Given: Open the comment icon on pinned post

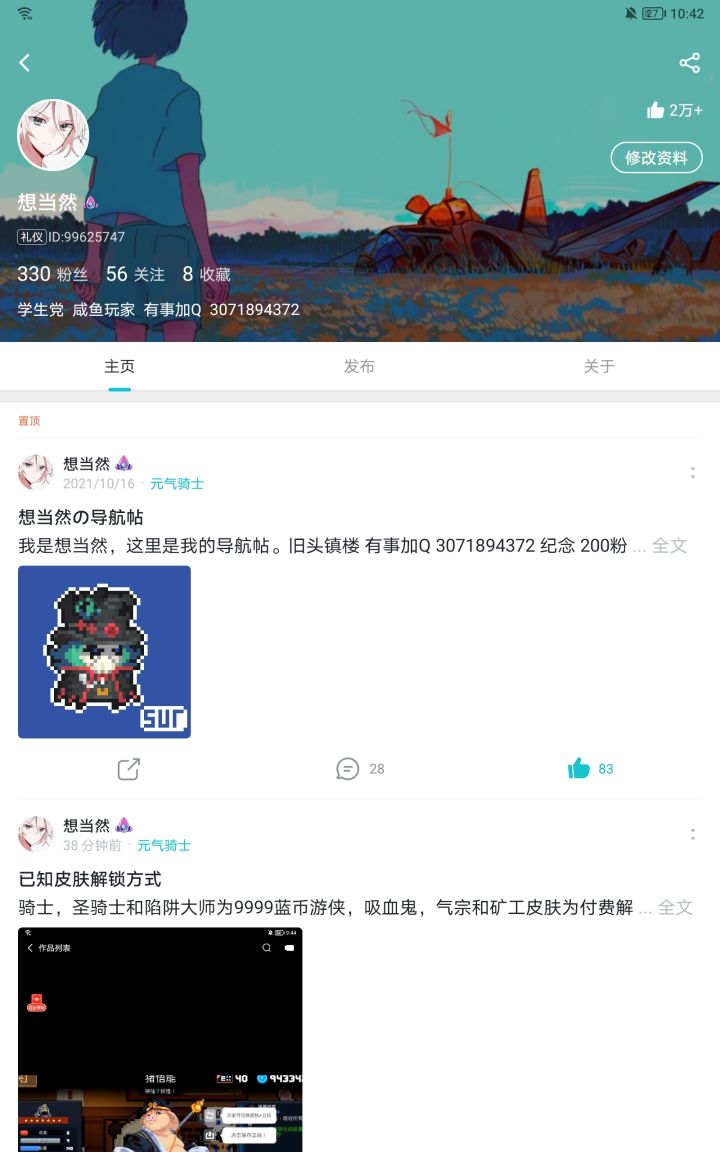Looking at the screenshot, I should (348, 768).
